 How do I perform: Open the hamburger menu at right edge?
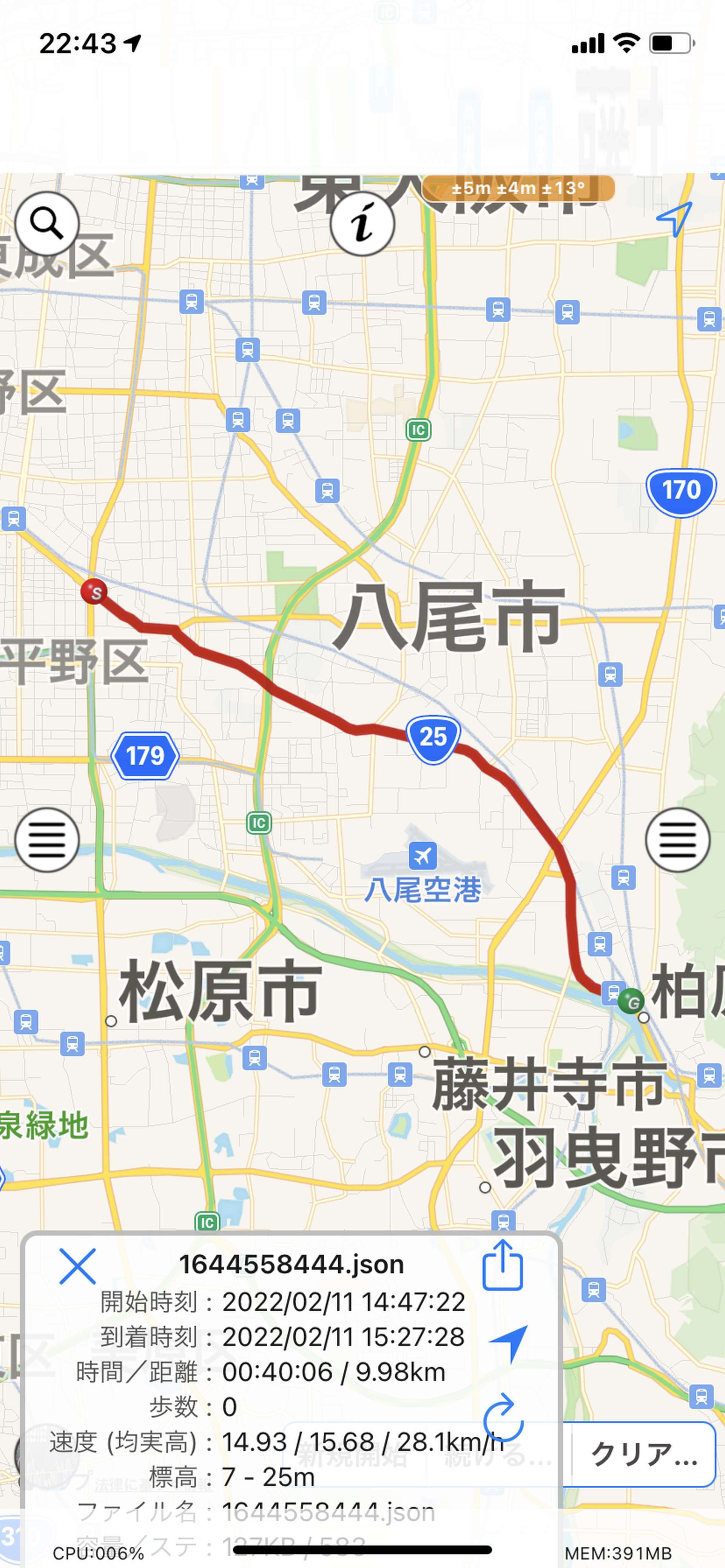point(677,840)
